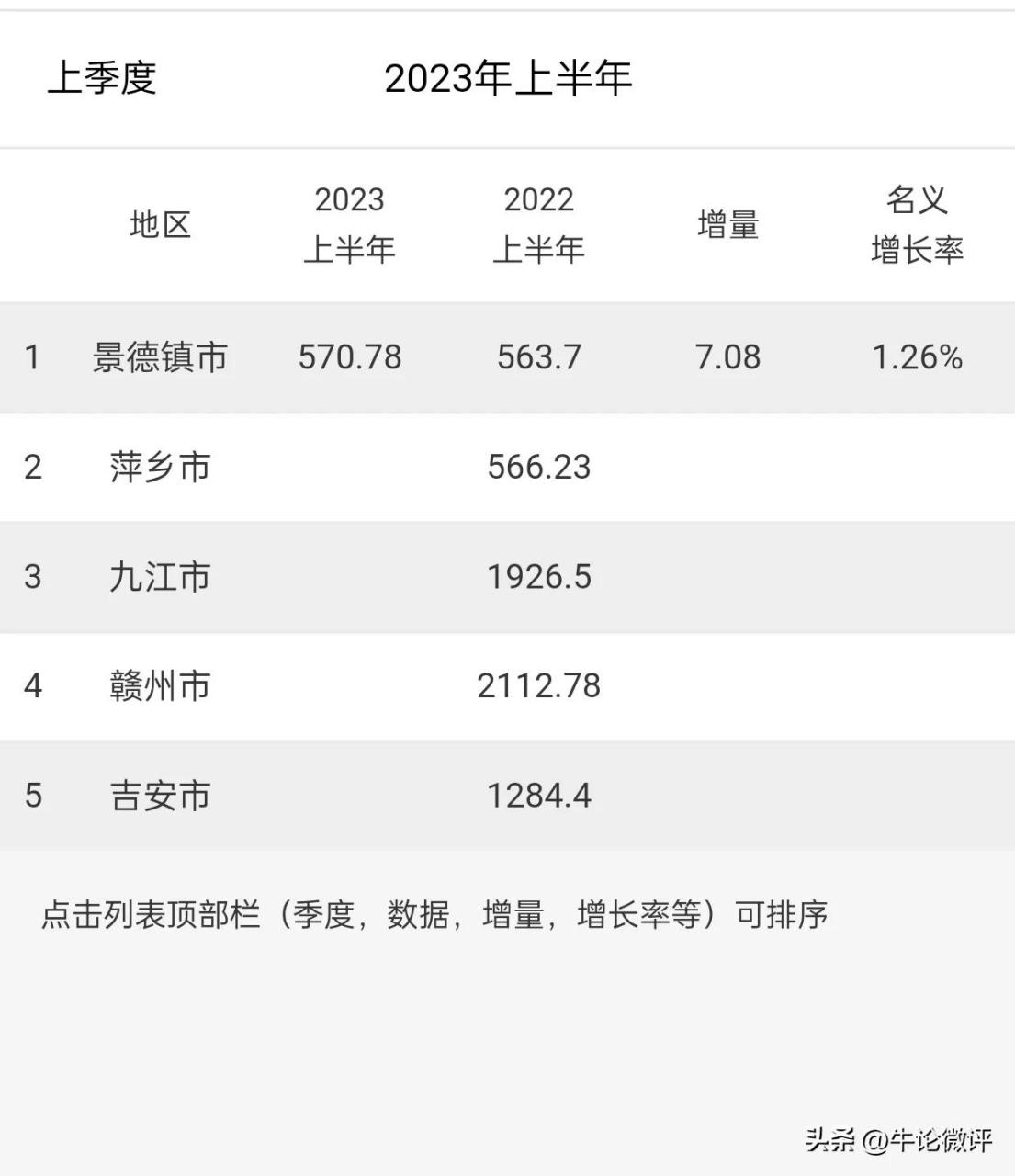Select the 2023年上半年 period title
The width and height of the screenshot is (1015, 1176).
[x=512, y=78]
